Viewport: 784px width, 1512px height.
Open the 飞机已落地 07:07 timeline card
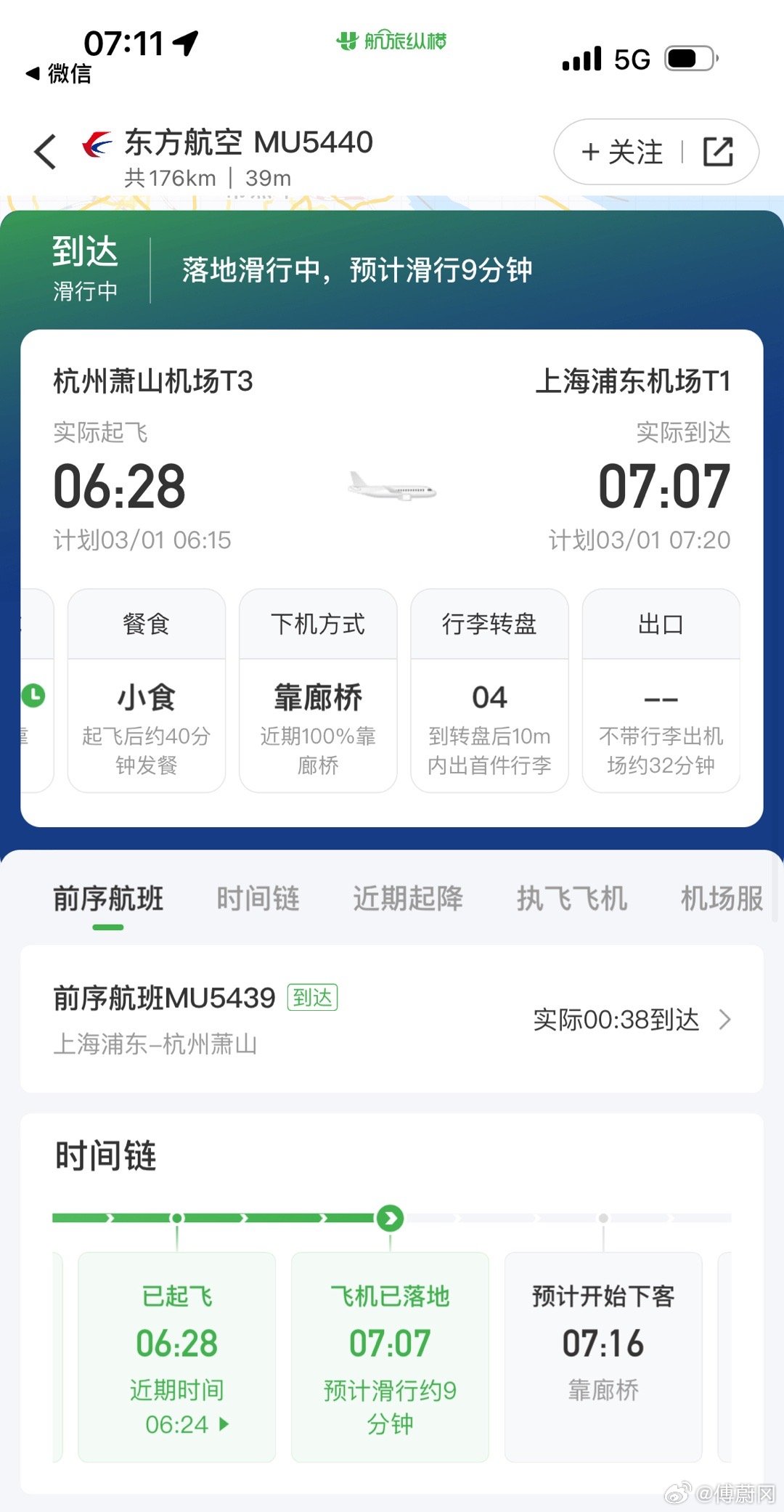tap(390, 1357)
